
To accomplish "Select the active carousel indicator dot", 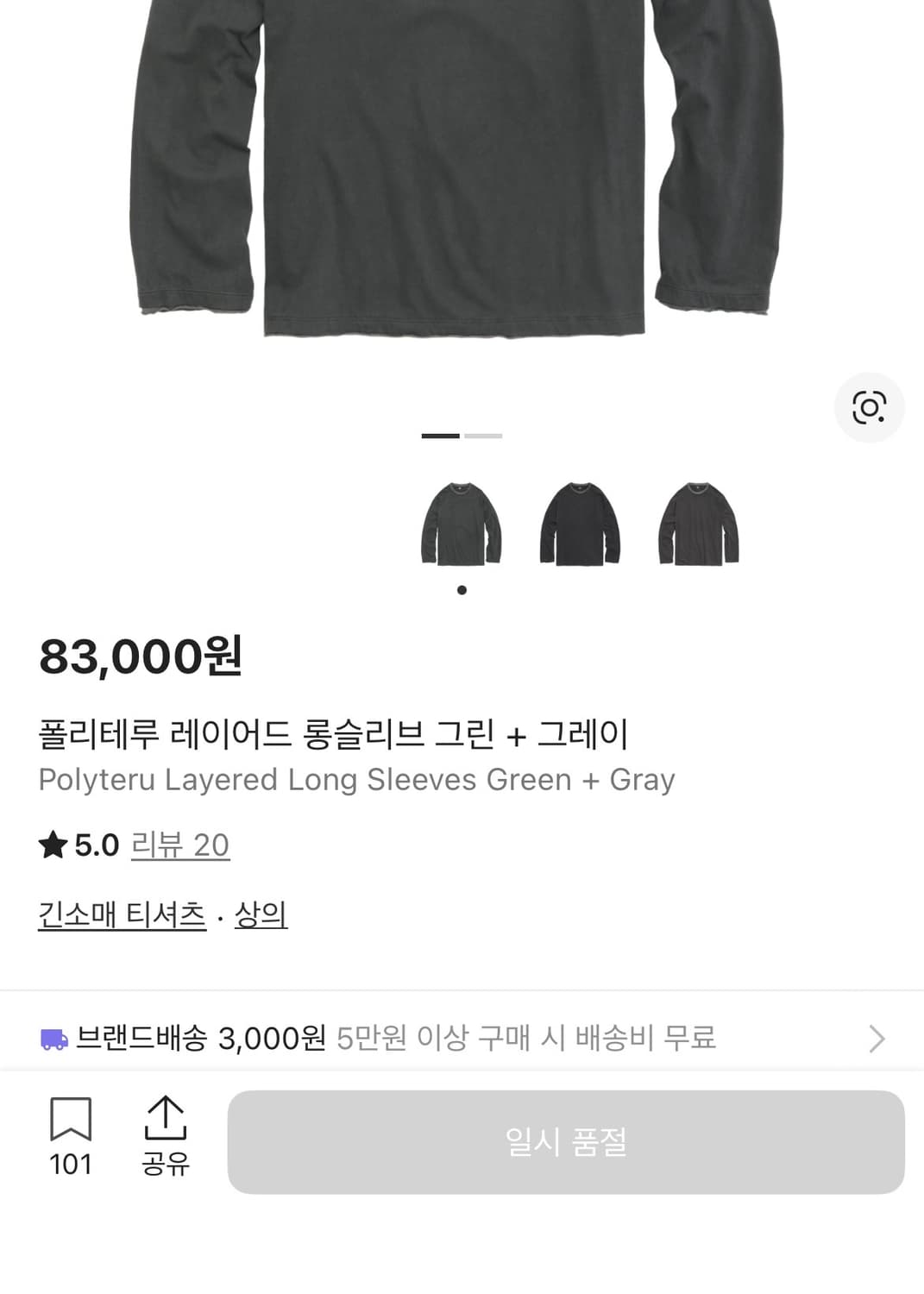I will click(x=461, y=590).
